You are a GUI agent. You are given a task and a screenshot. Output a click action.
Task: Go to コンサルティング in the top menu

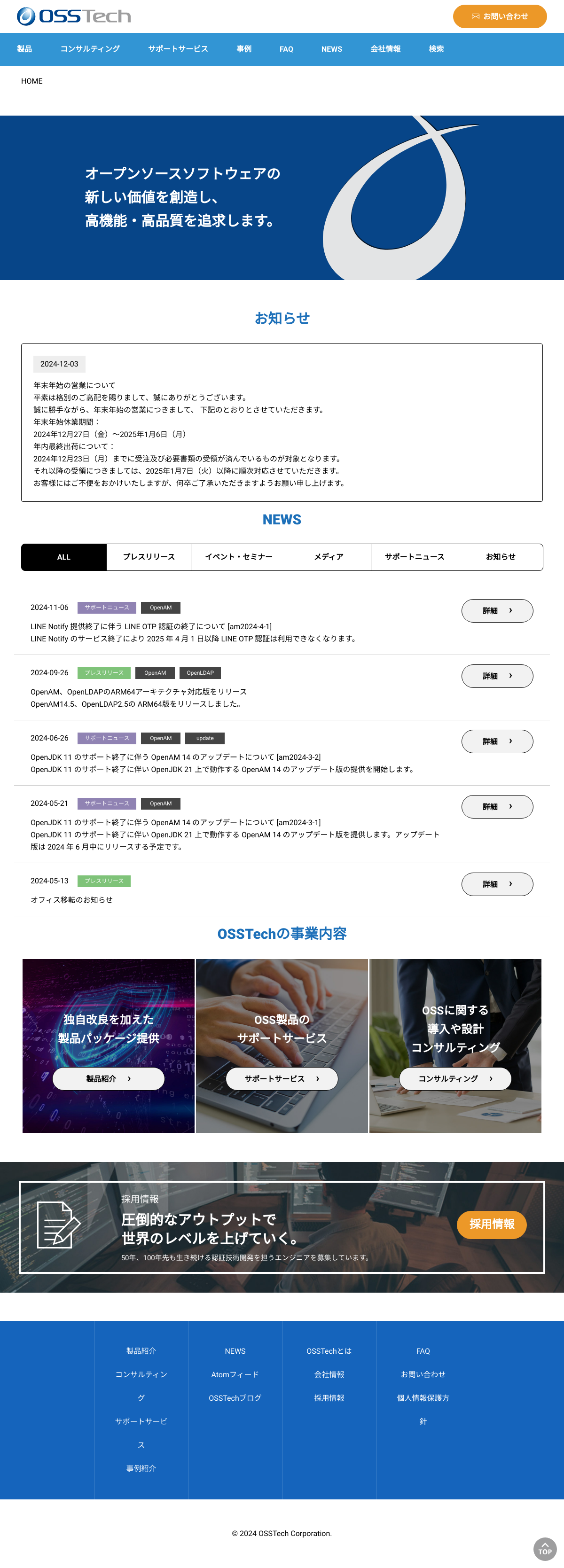coord(89,49)
